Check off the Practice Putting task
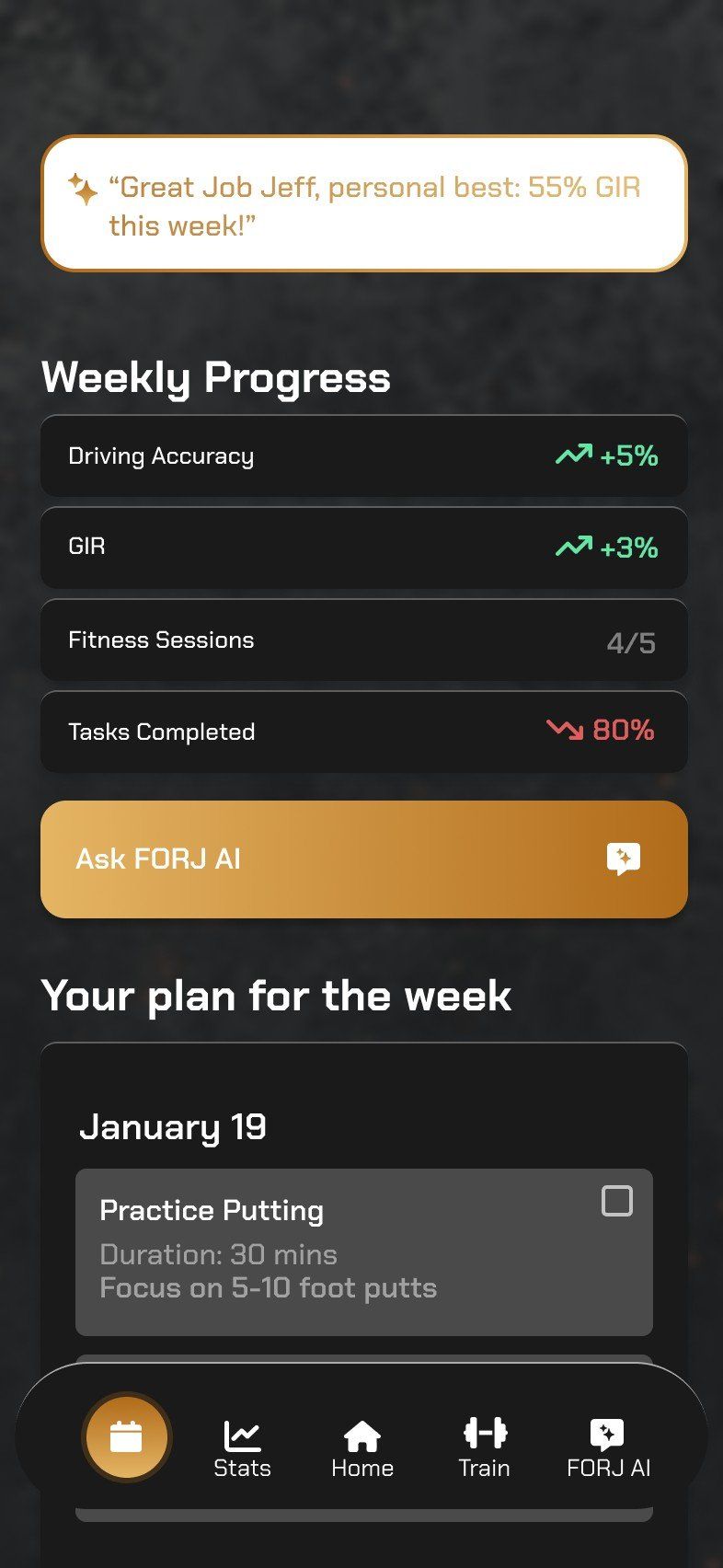 (x=616, y=1201)
